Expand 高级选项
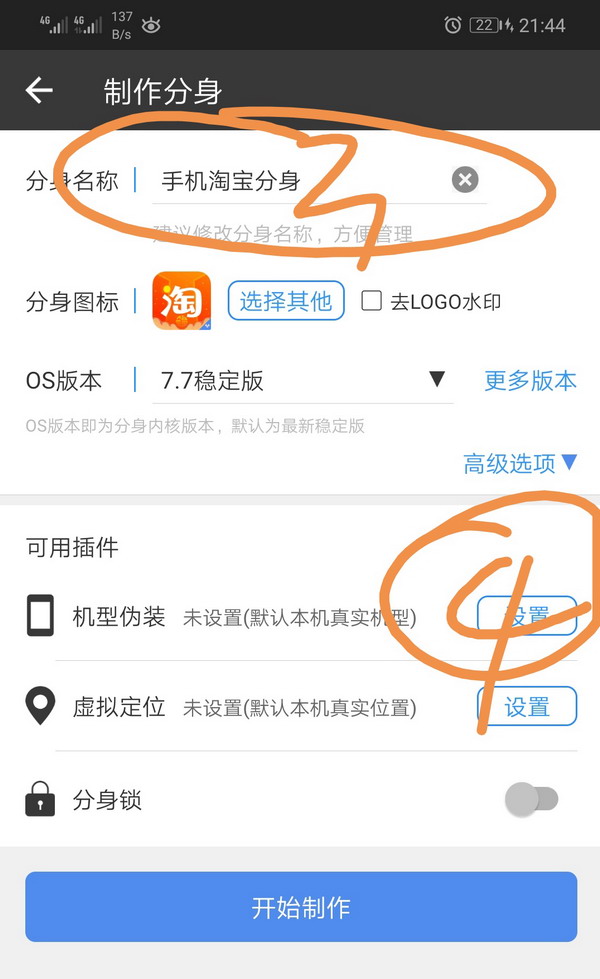The height and width of the screenshot is (979, 600). [519, 463]
